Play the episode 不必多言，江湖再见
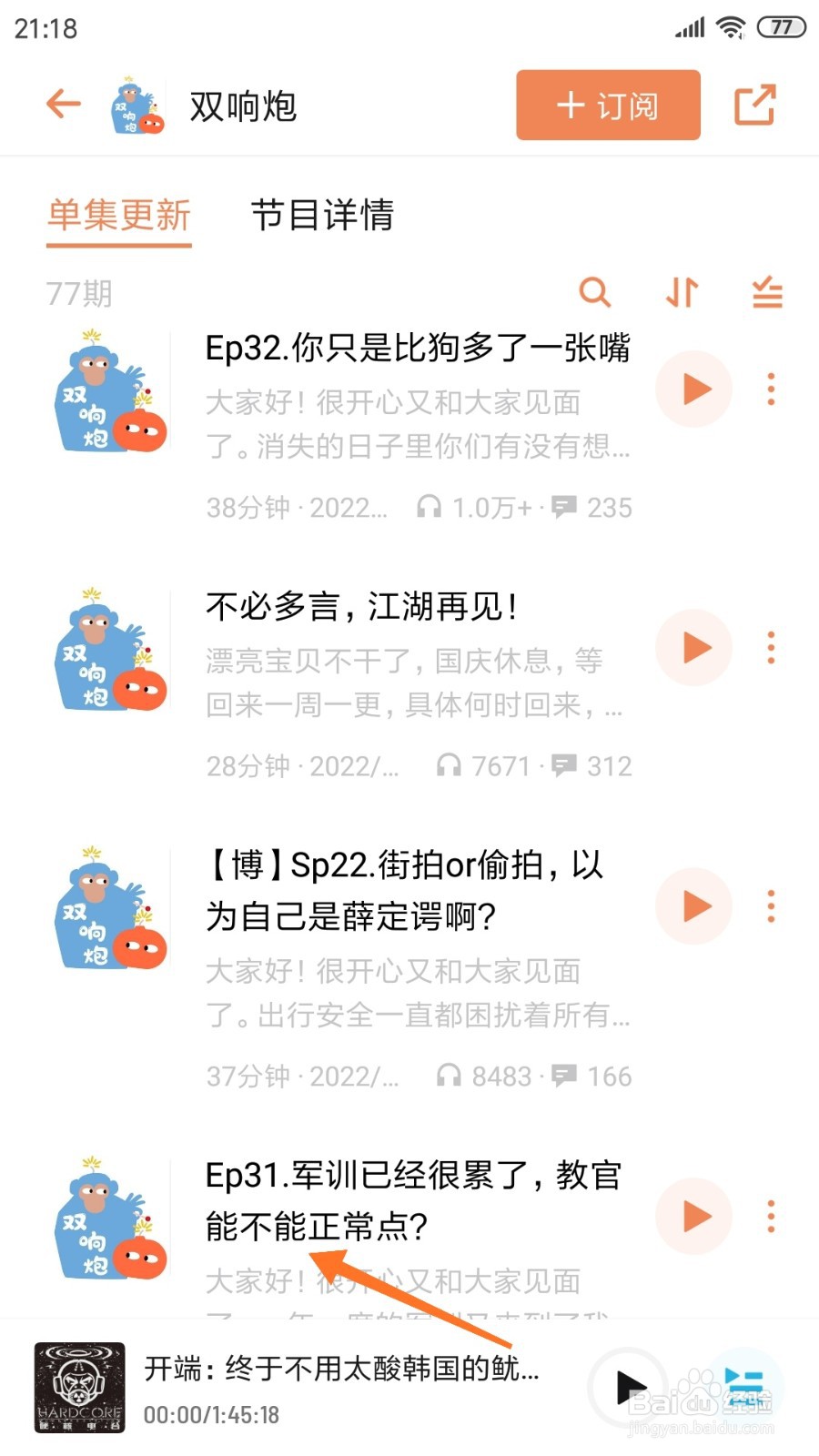This screenshot has width=819, height=1456. 694,648
